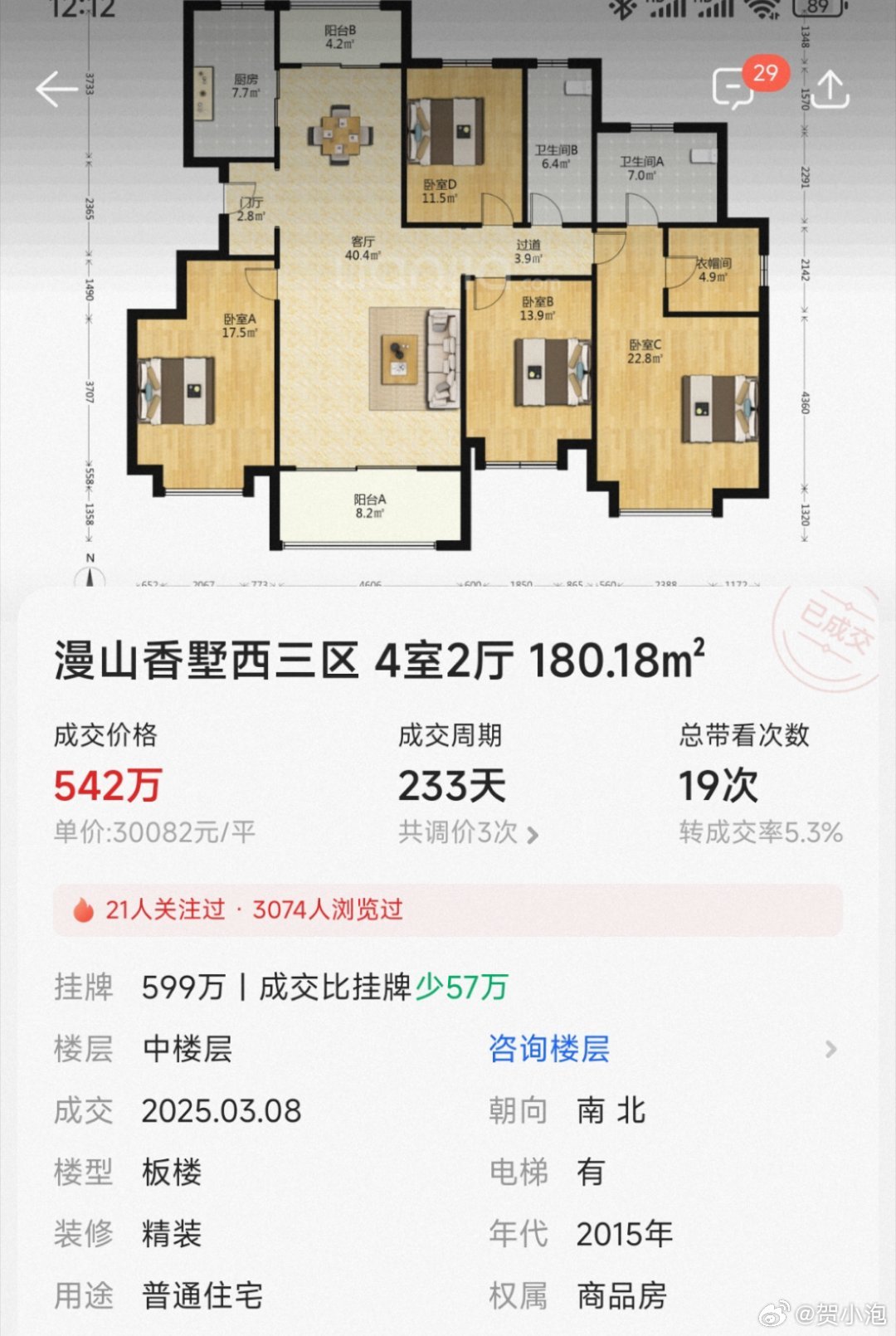Go back using the arrow icon
The height and width of the screenshot is (1336, 896).
pyautogui.click(x=56, y=89)
